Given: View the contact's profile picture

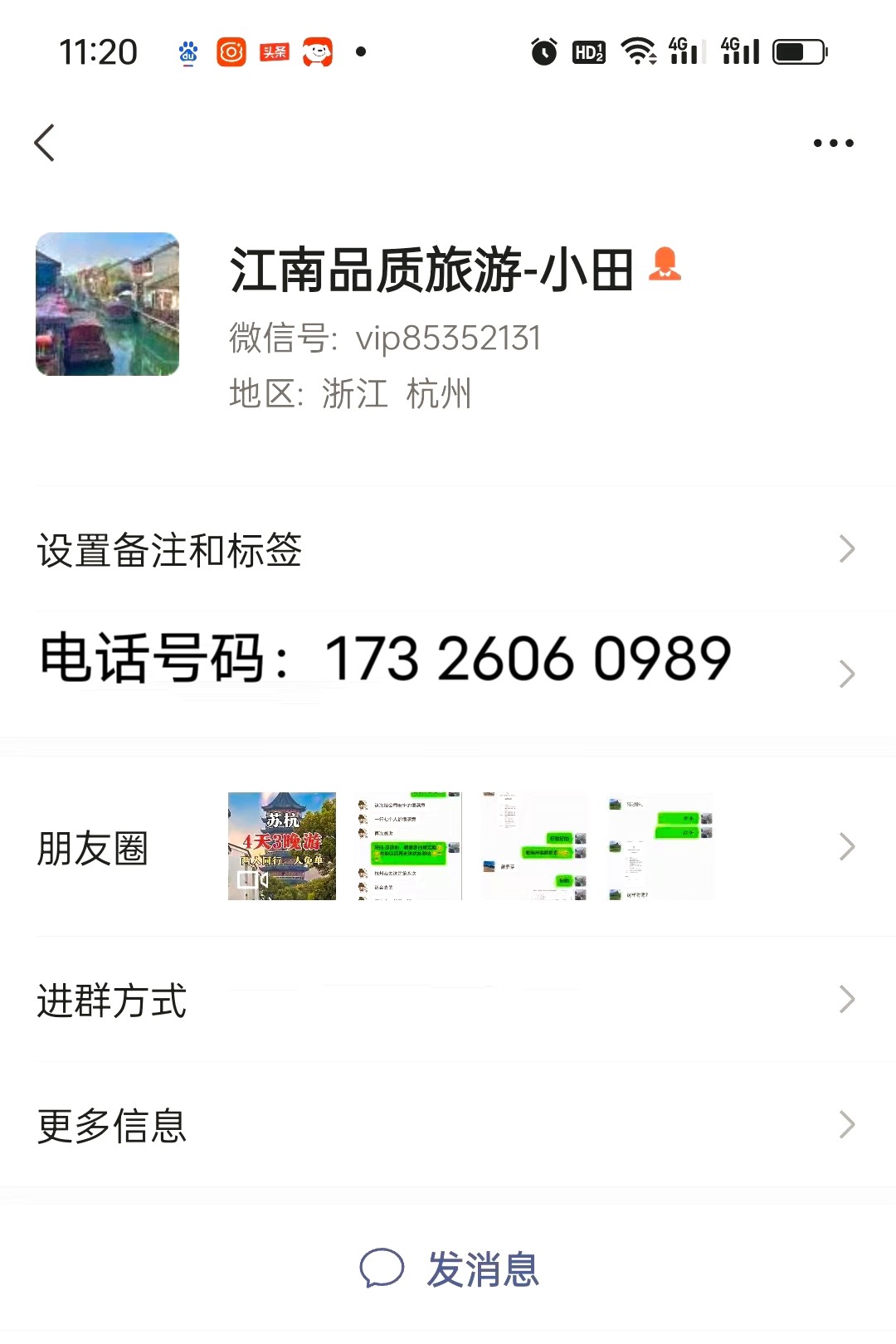Looking at the screenshot, I should [x=108, y=304].
